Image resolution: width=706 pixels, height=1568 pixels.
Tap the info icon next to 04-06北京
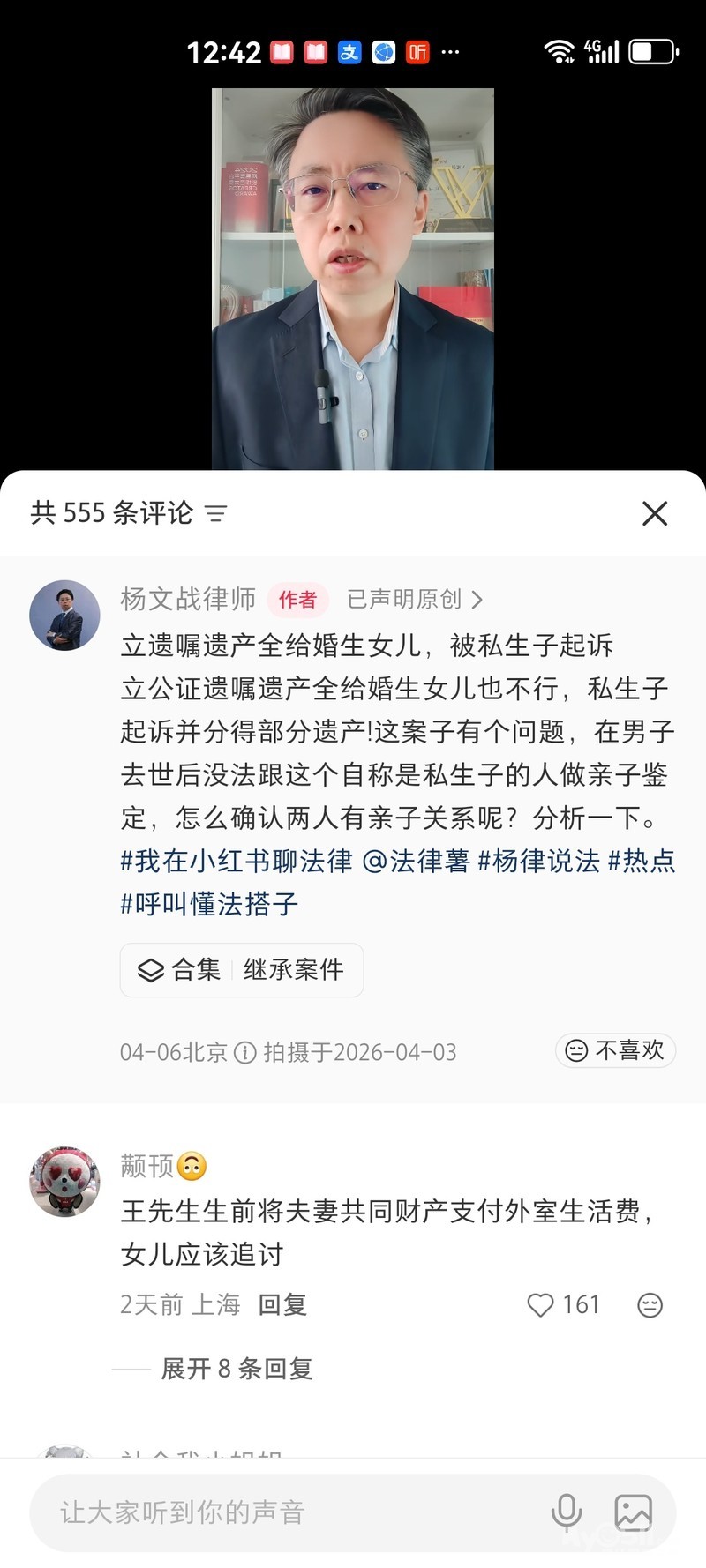coord(245,1052)
